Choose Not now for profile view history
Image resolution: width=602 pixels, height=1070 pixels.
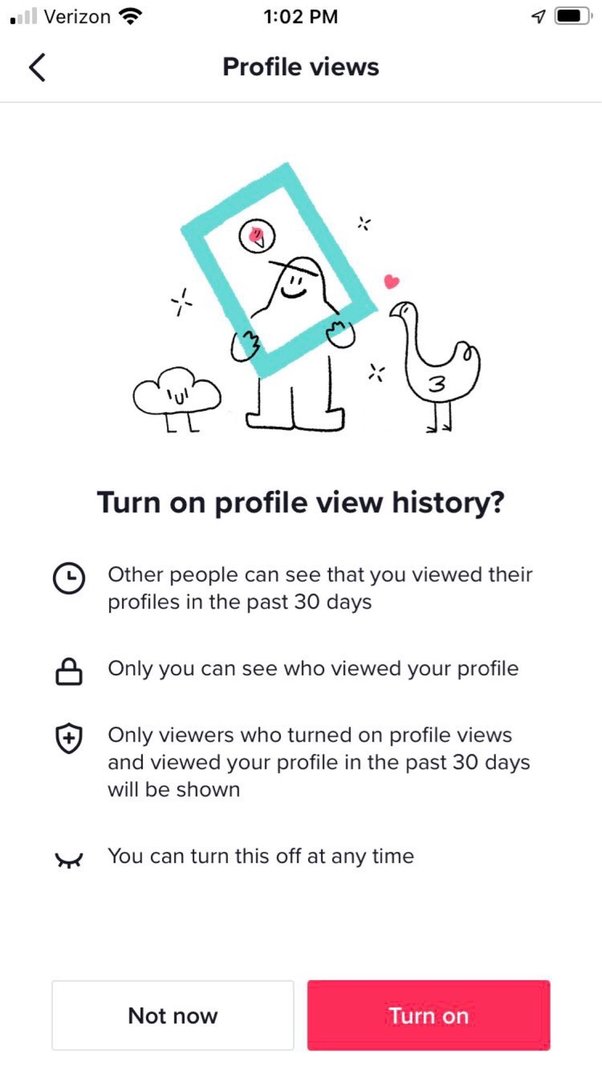[x=173, y=1015]
